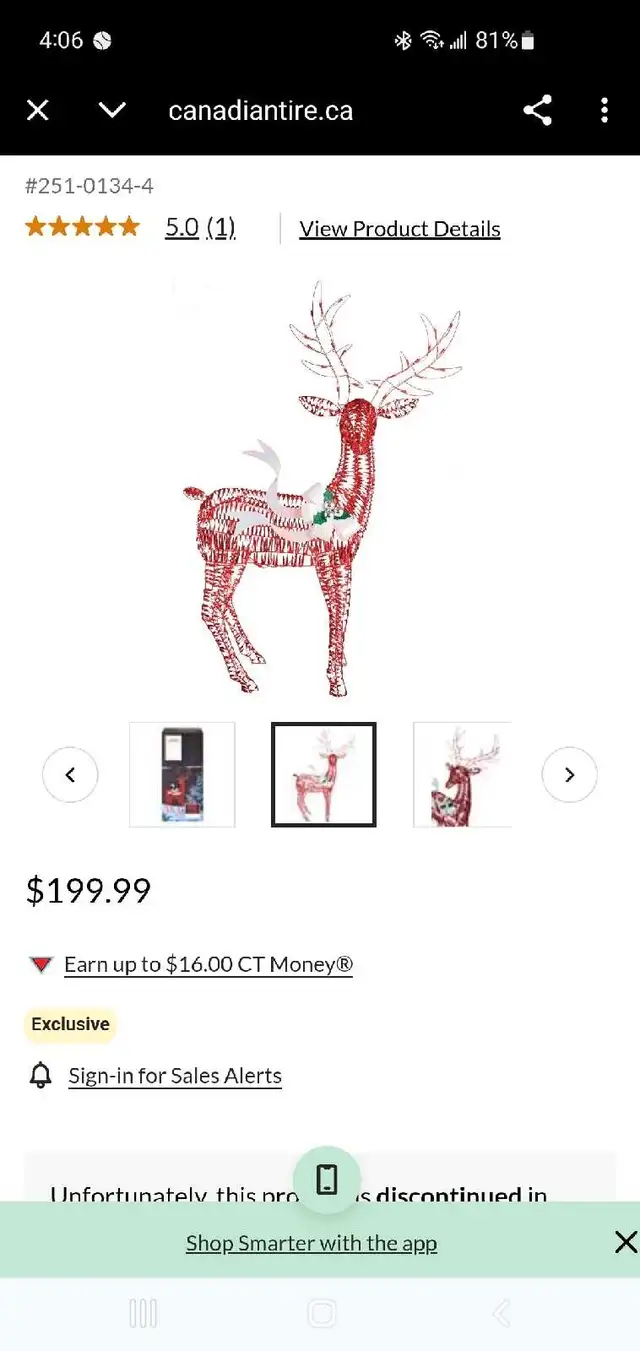Open Shop Smarter with the app link

(x=311, y=1243)
